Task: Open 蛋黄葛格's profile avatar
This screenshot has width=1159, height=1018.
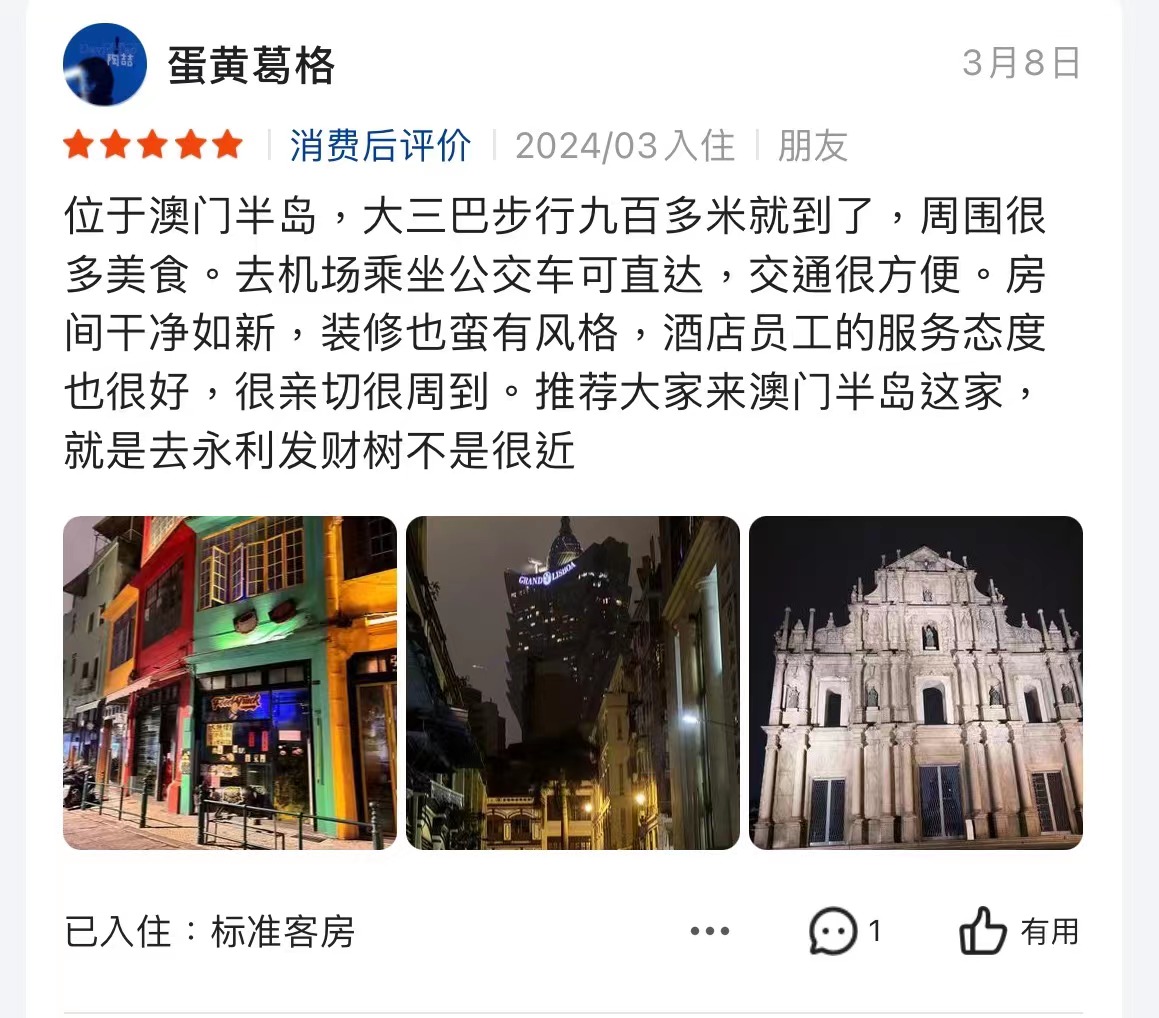Action: [x=105, y=65]
